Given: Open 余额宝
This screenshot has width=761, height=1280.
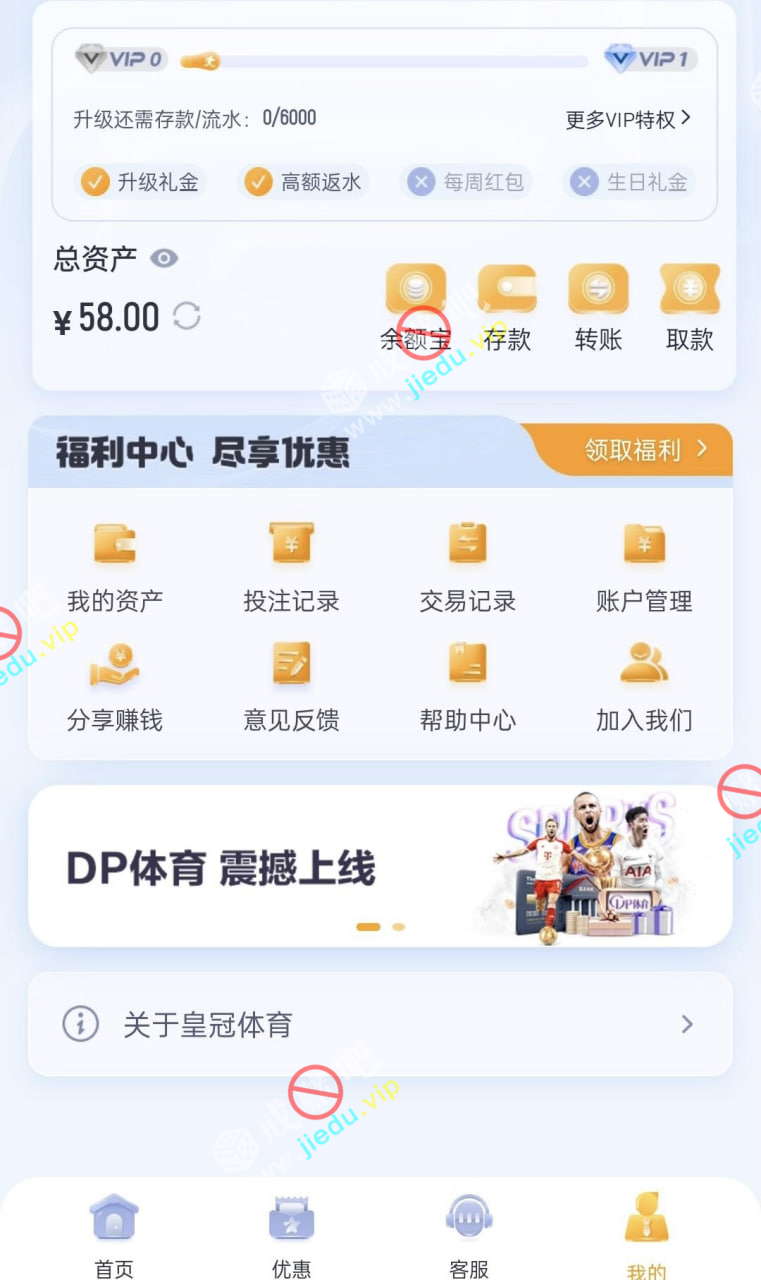Looking at the screenshot, I should pyautogui.click(x=415, y=306).
